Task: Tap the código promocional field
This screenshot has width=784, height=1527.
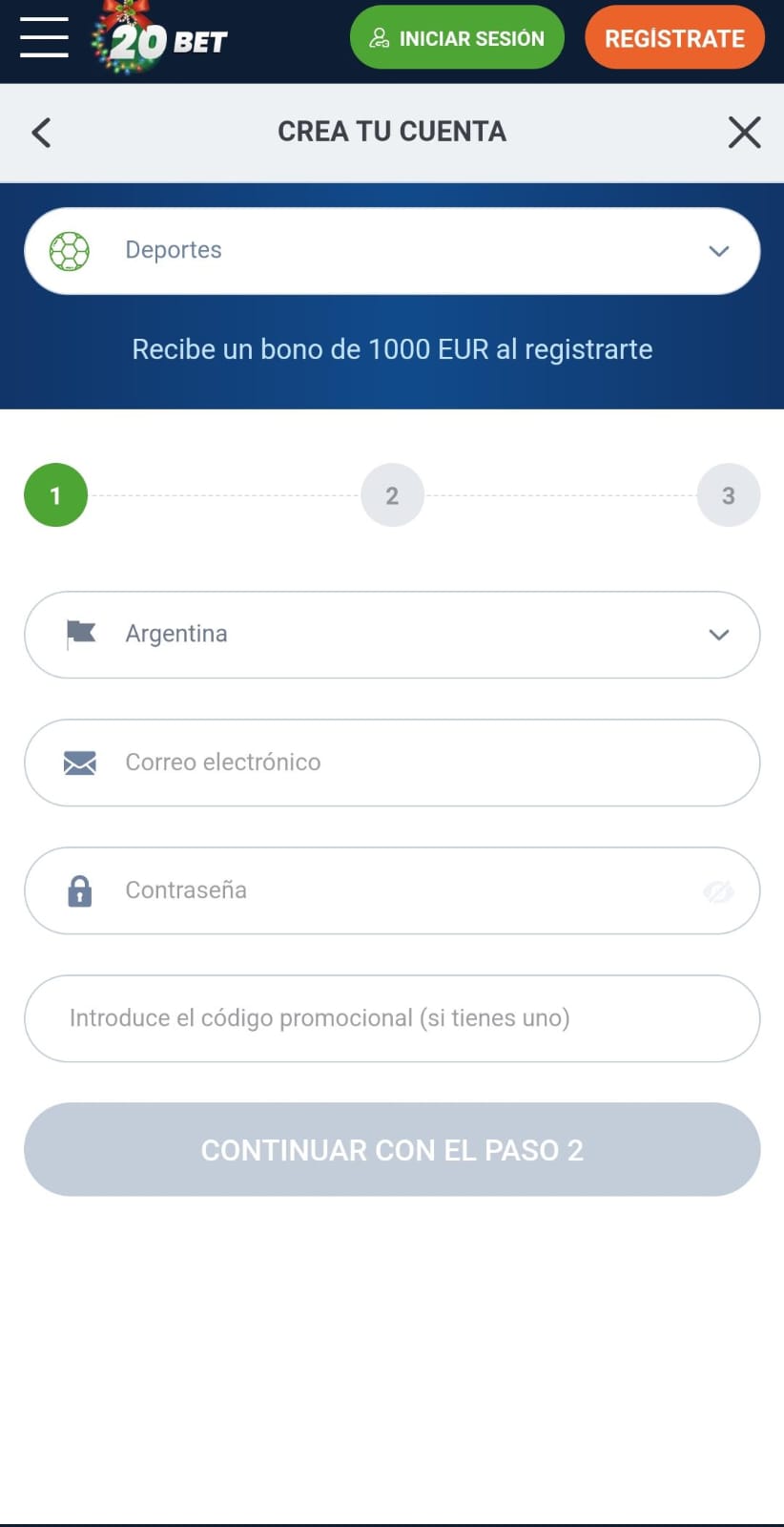Action: coord(392,1018)
